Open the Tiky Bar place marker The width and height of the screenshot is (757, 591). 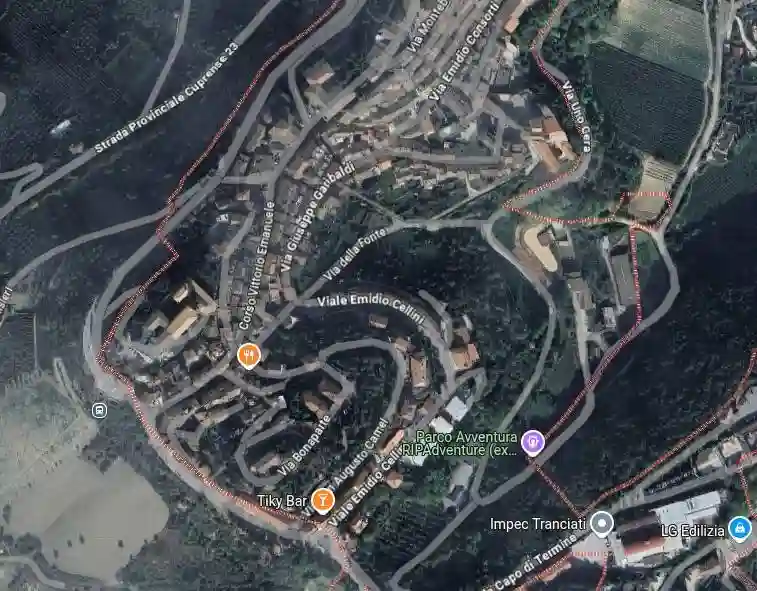coord(322,499)
